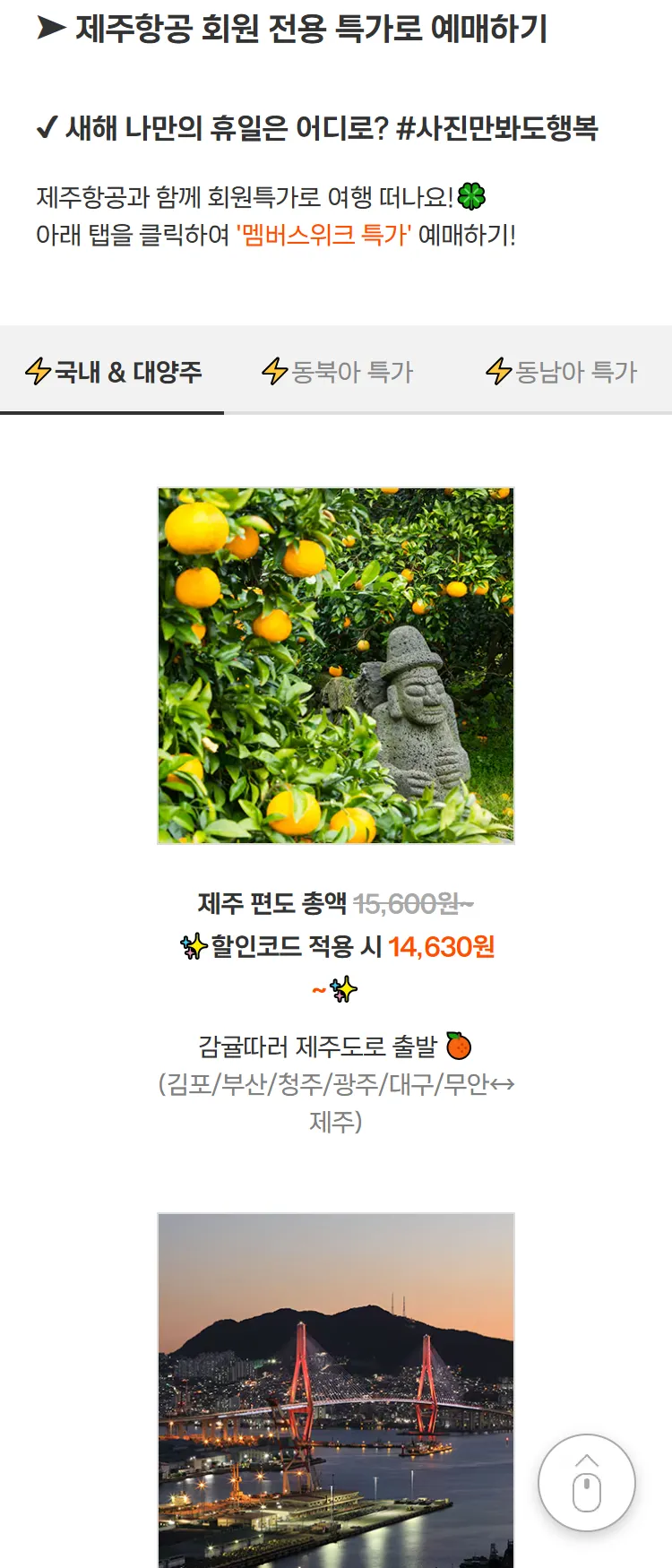
Task: Switch to the 동북아 특가 tab
Action: (x=337, y=371)
